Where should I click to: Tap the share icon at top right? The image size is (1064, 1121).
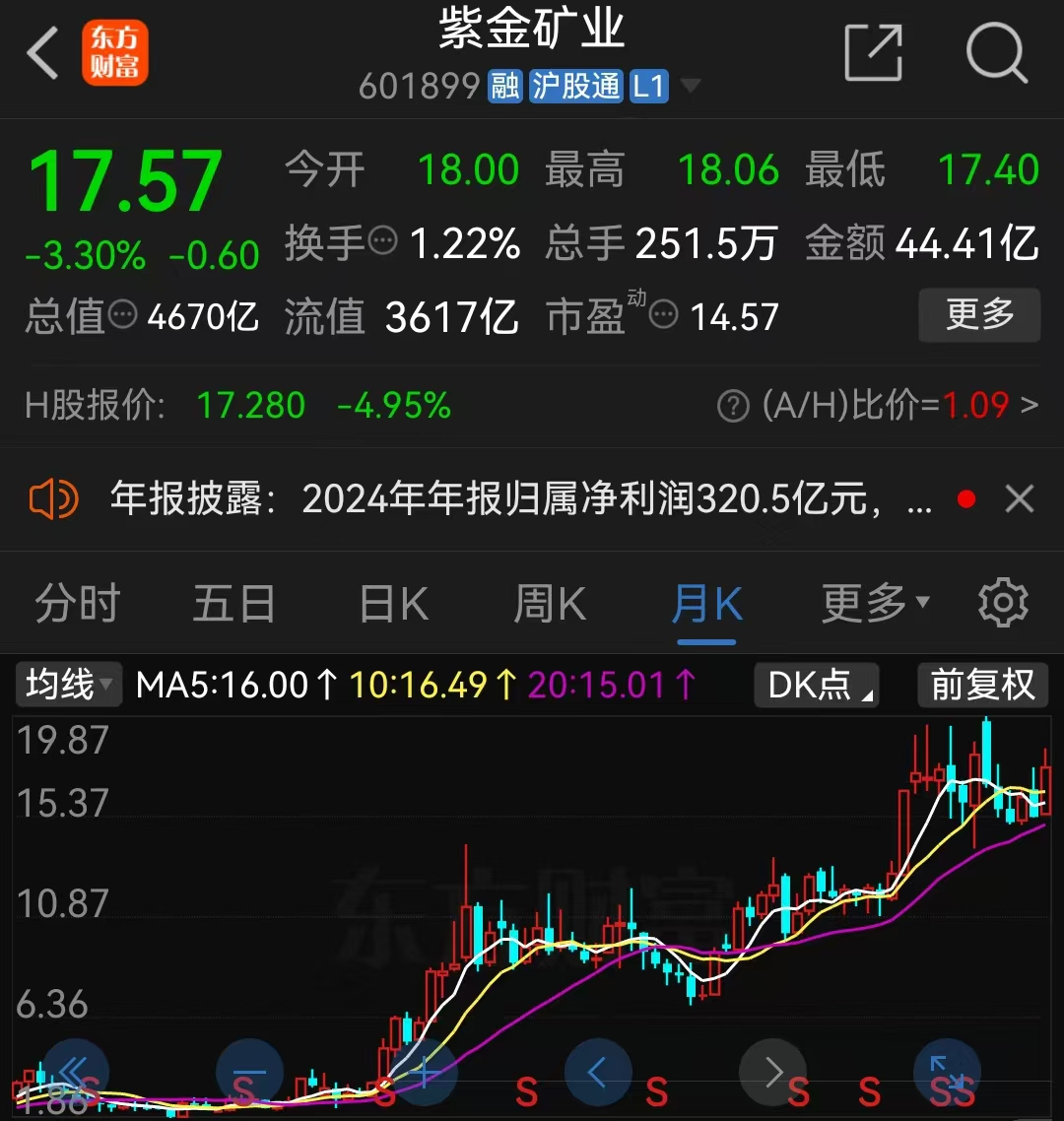pos(873,53)
